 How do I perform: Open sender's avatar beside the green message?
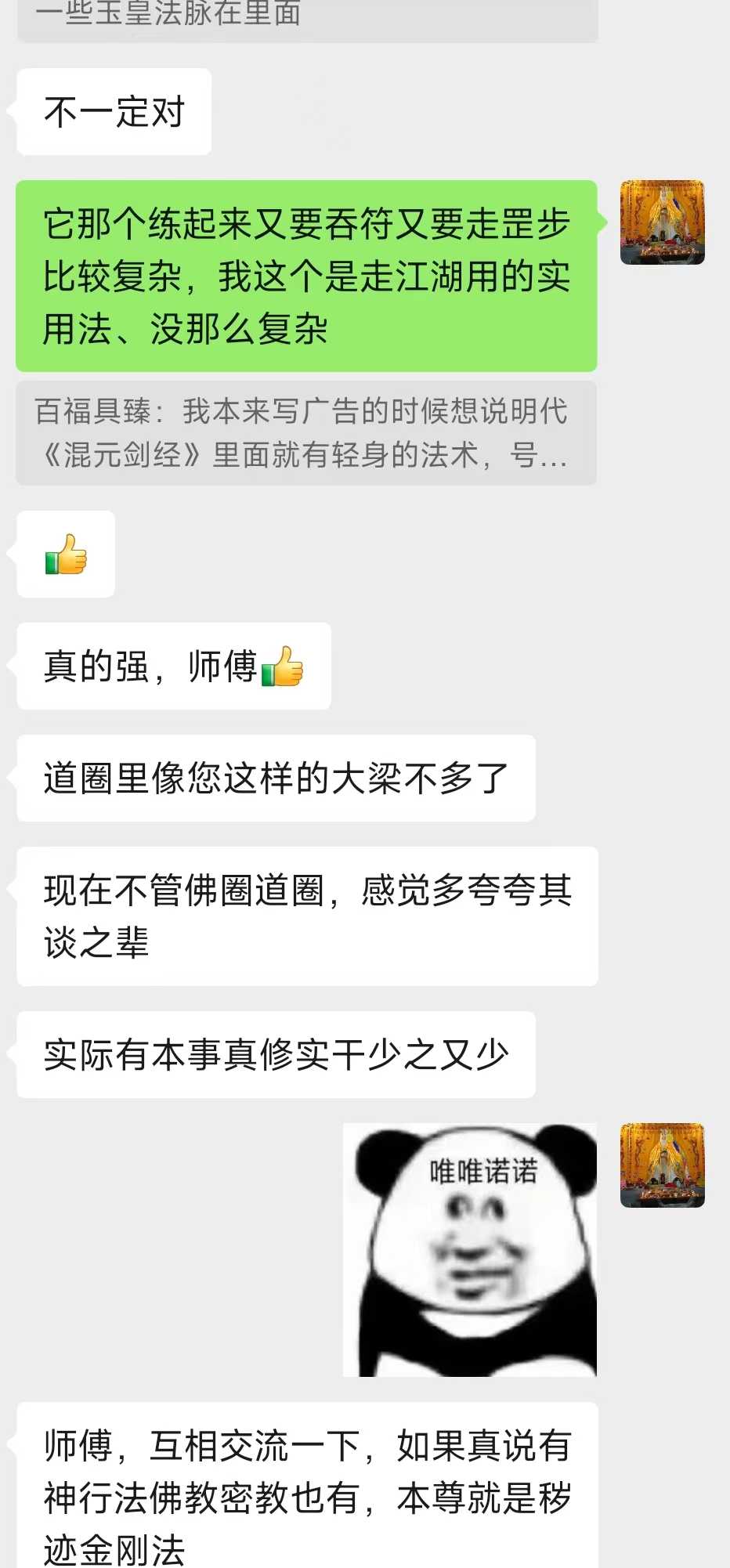662,223
